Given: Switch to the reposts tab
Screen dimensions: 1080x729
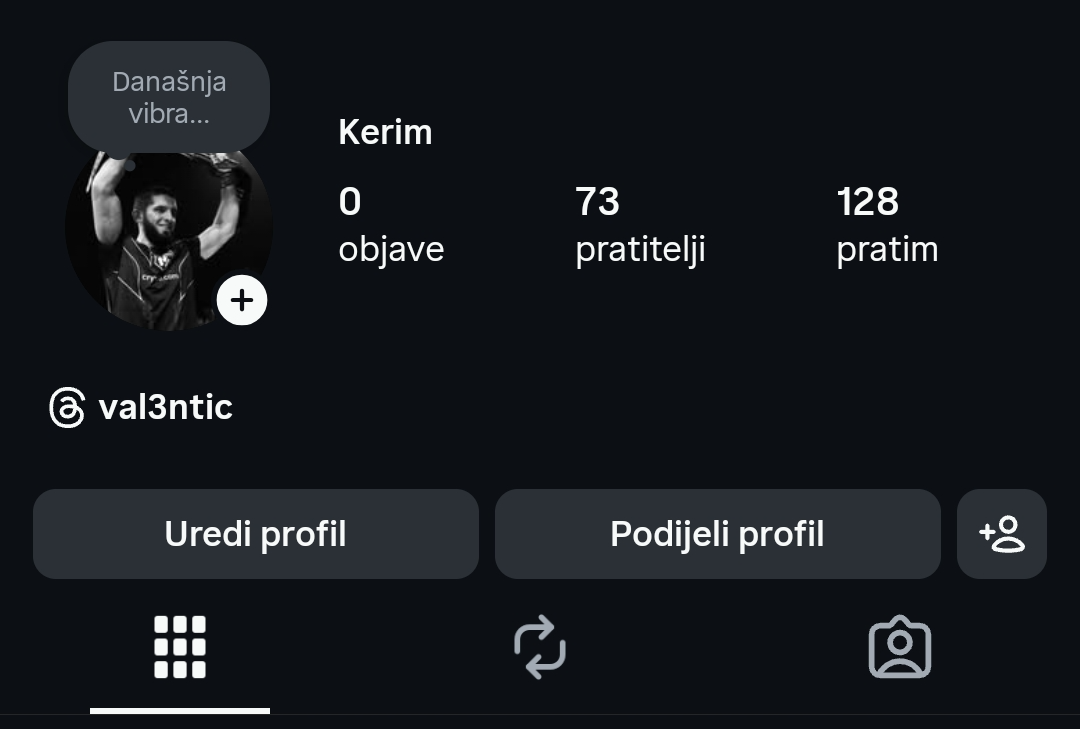Looking at the screenshot, I should pos(540,648).
